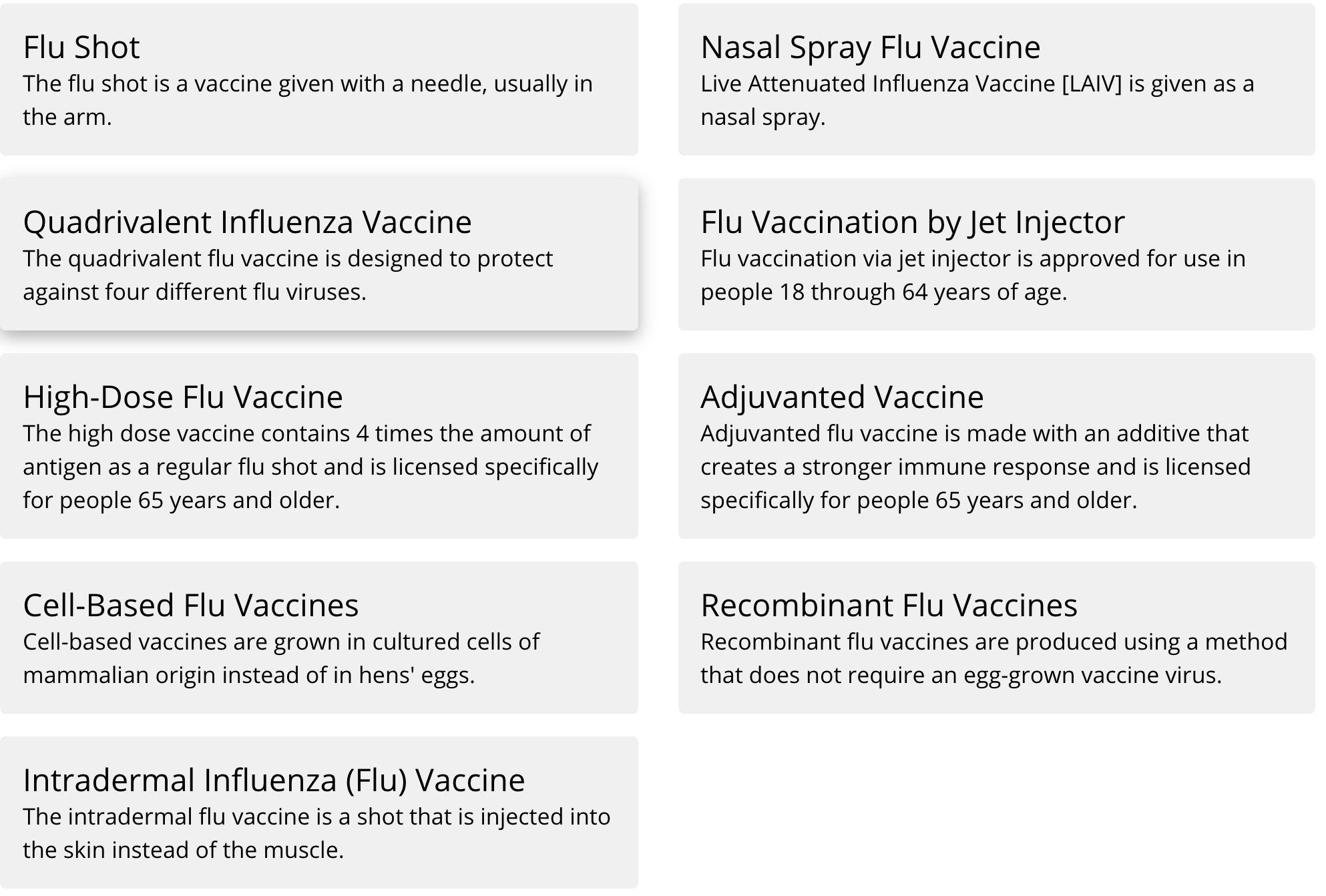1326x896 pixels.
Task: View the High-Dose Flu Vaccine card
Action: (x=318, y=445)
